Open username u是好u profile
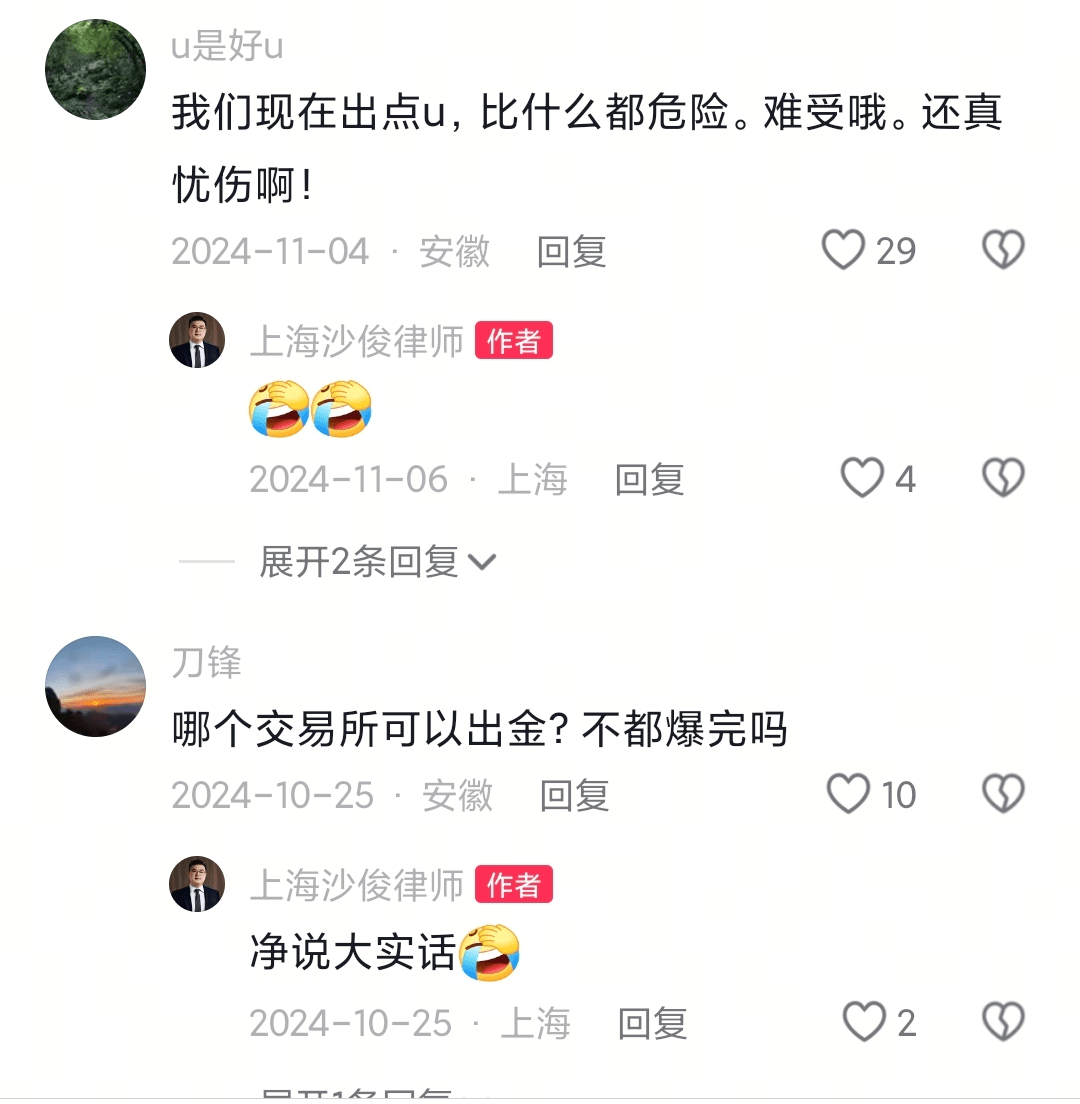 click(x=227, y=47)
